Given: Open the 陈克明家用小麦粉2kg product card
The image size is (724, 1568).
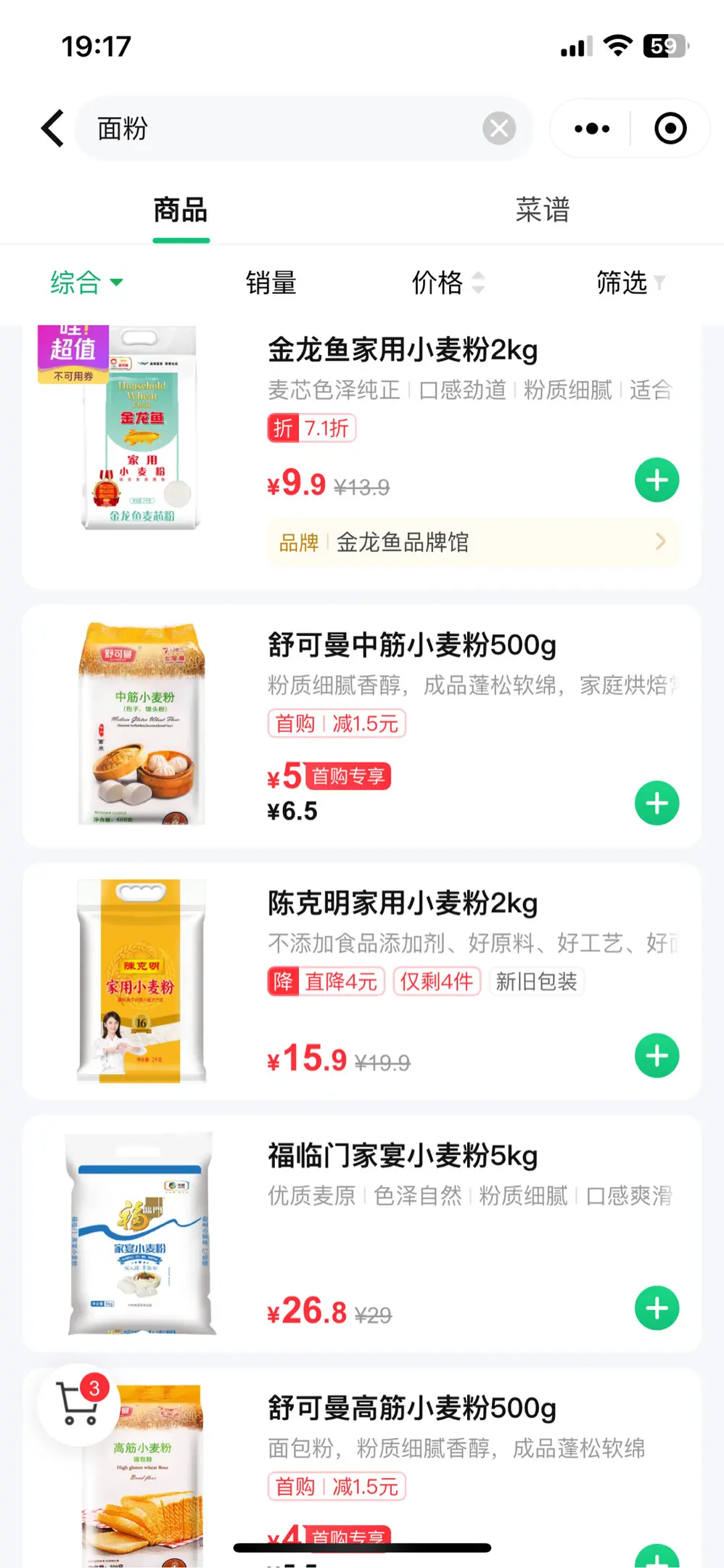Looking at the screenshot, I should coord(403,904).
